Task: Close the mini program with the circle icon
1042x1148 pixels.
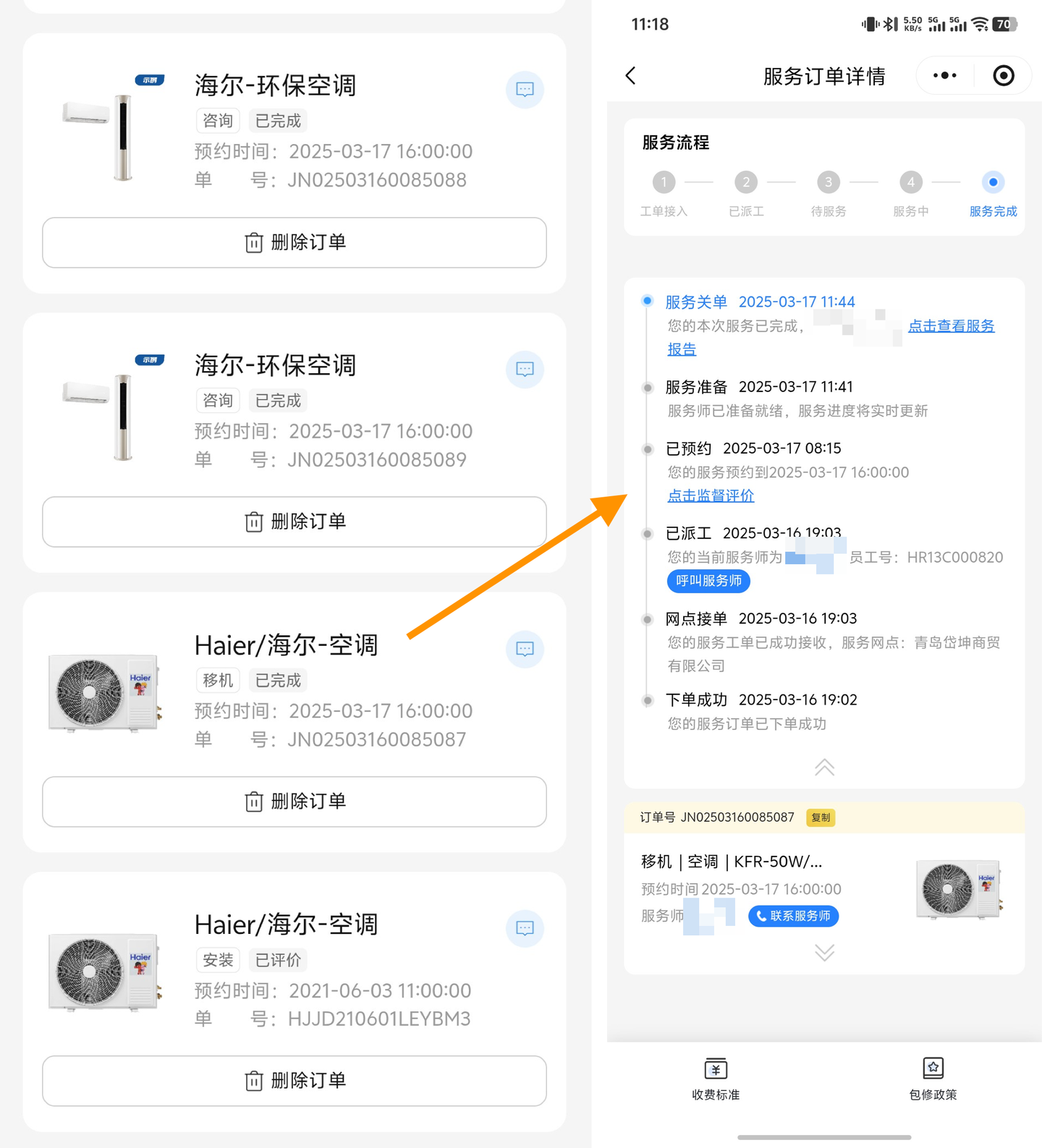Action: click(1003, 75)
